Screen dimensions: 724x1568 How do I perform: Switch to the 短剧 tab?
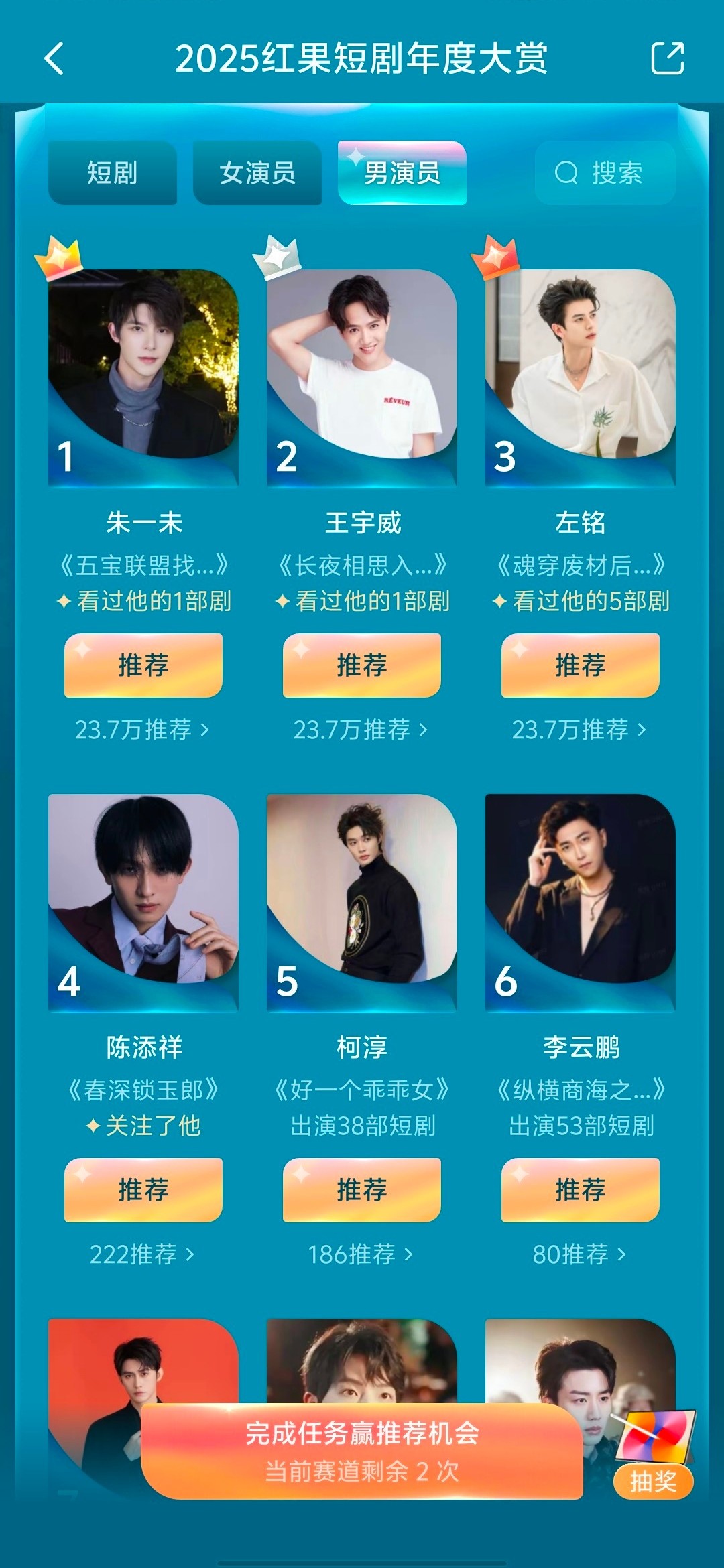(113, 173)
